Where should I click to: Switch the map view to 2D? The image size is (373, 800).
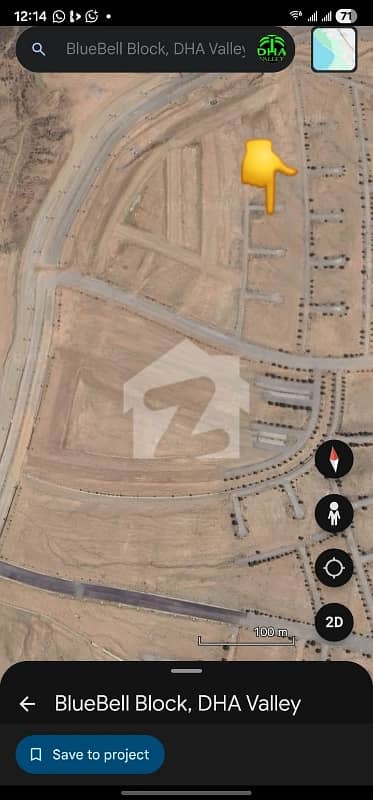(x=334, y=622)
